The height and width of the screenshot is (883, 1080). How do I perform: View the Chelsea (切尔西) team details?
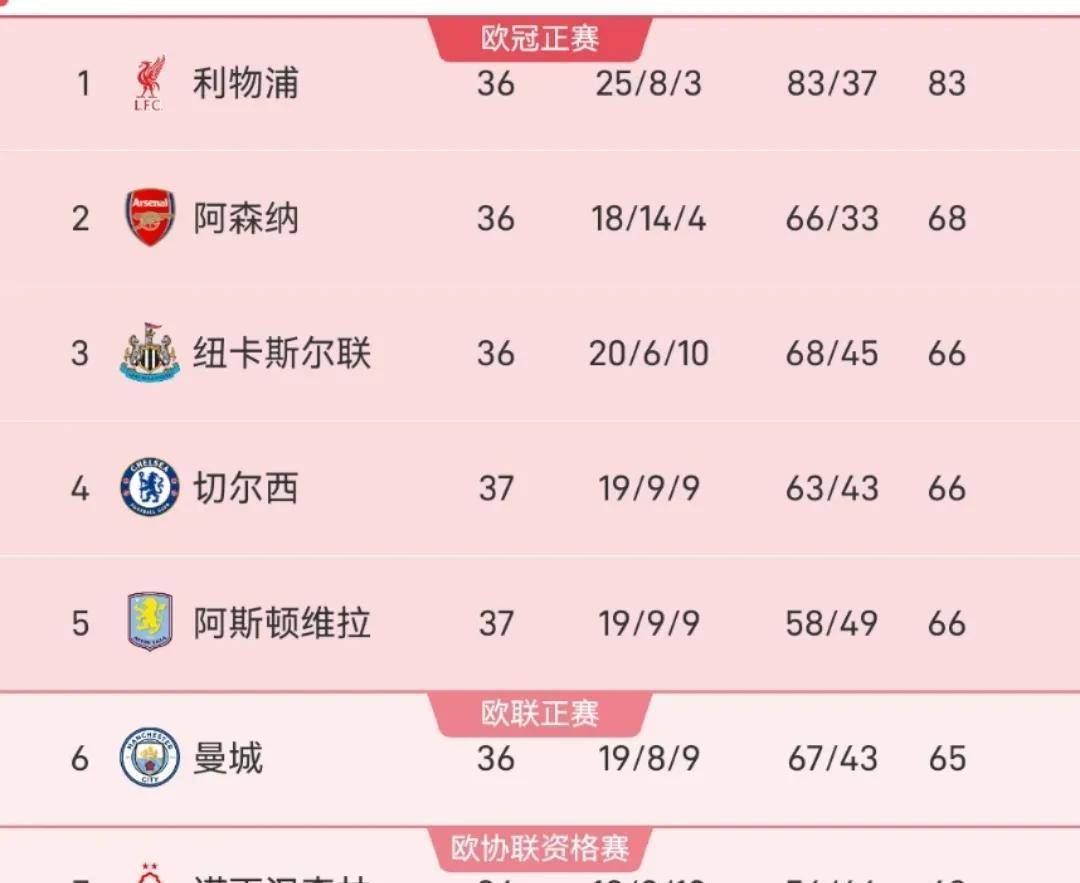[245, 489]
